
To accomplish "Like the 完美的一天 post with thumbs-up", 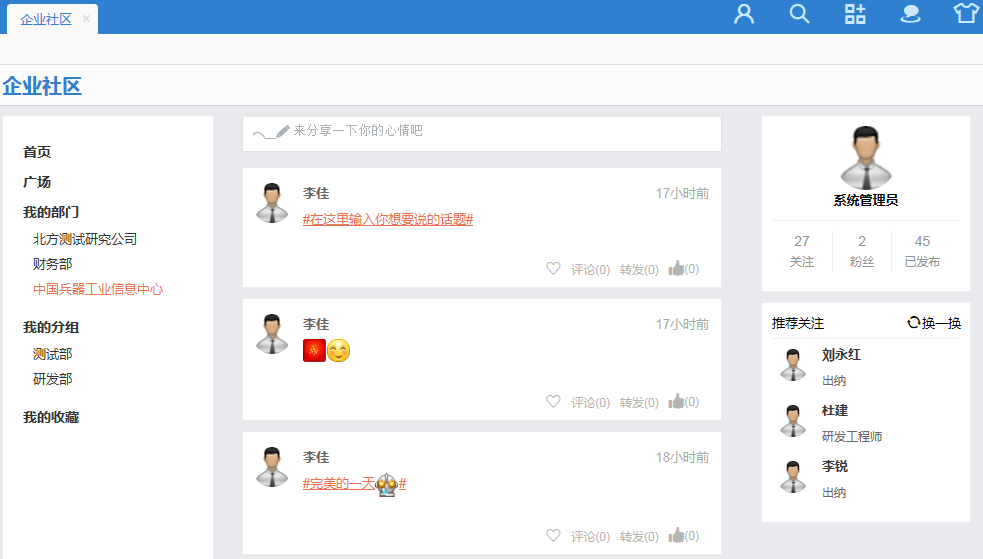I will [x=677, y=535].
